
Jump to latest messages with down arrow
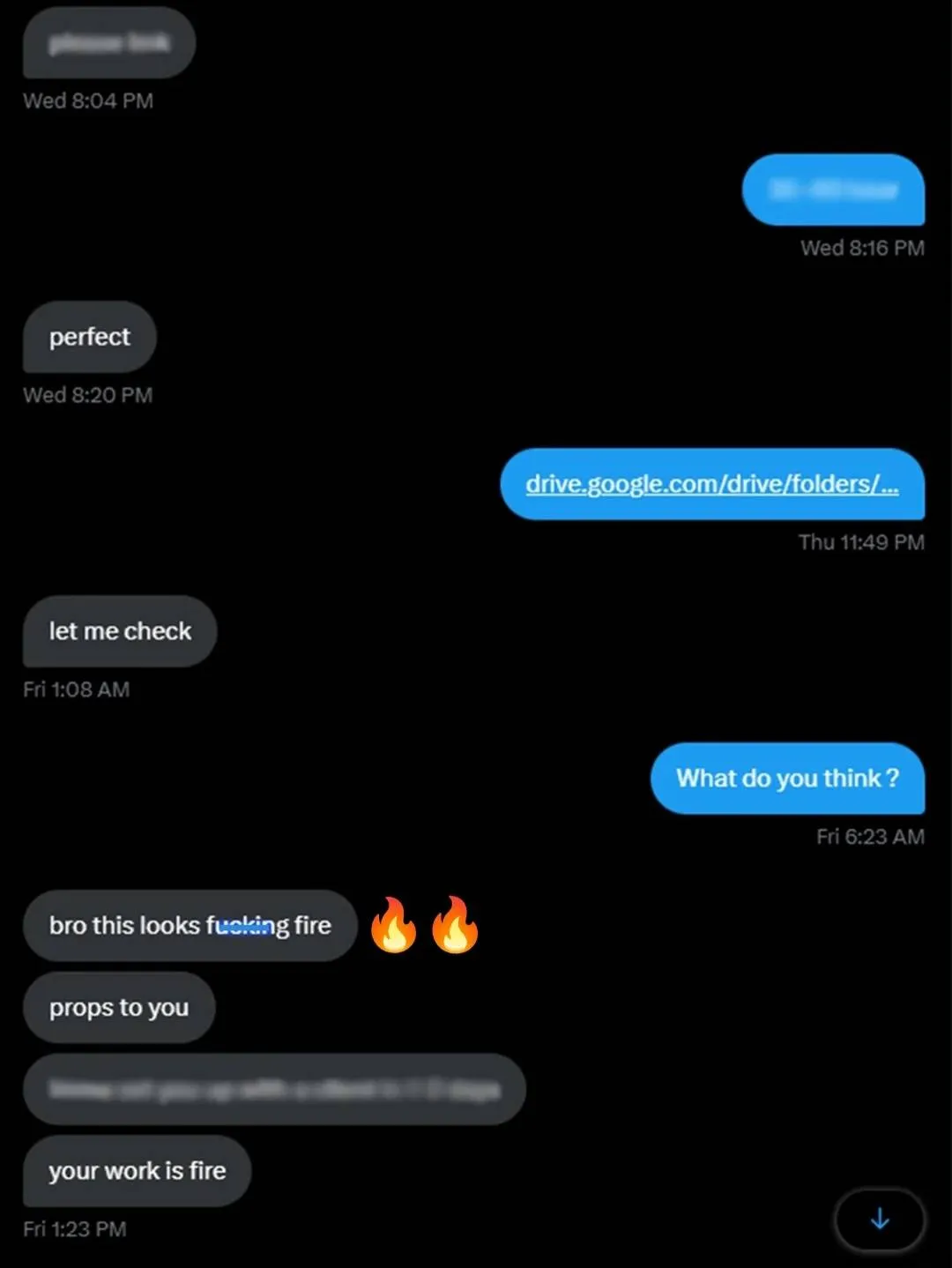[879, 1220]
